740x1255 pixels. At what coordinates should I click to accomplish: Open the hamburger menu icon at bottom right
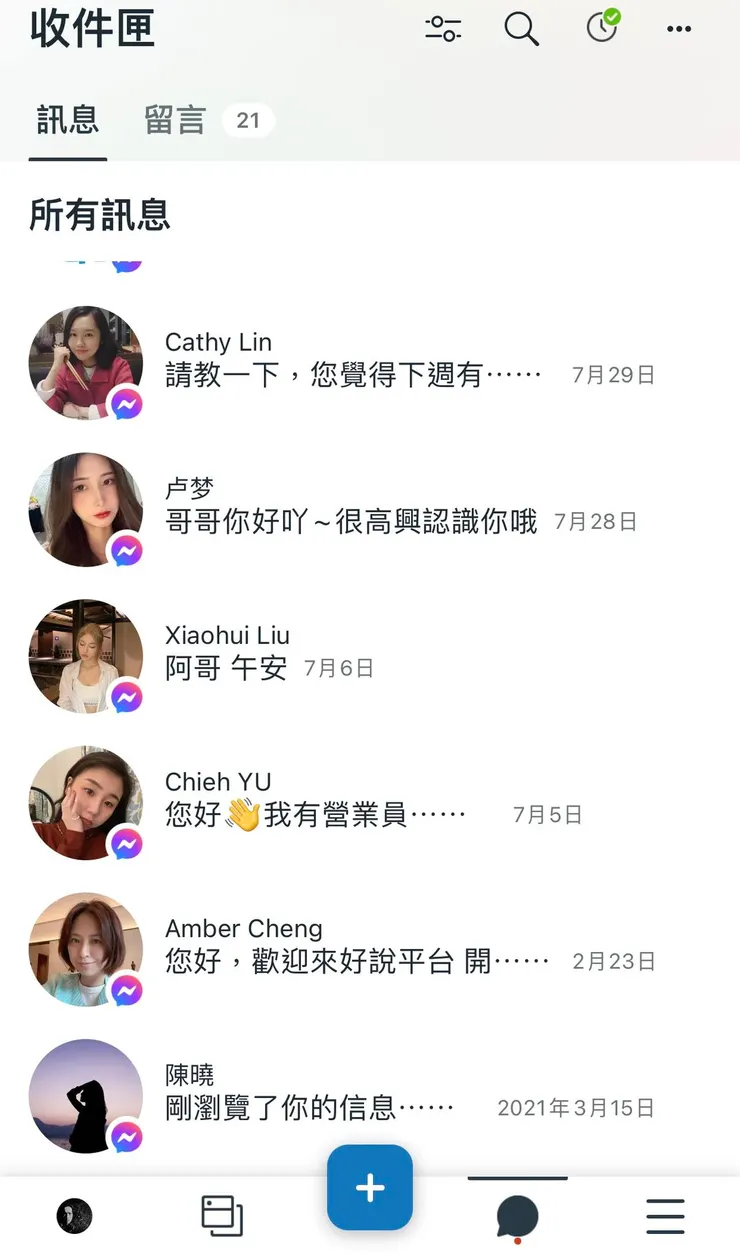click(x=665, y=1216)
